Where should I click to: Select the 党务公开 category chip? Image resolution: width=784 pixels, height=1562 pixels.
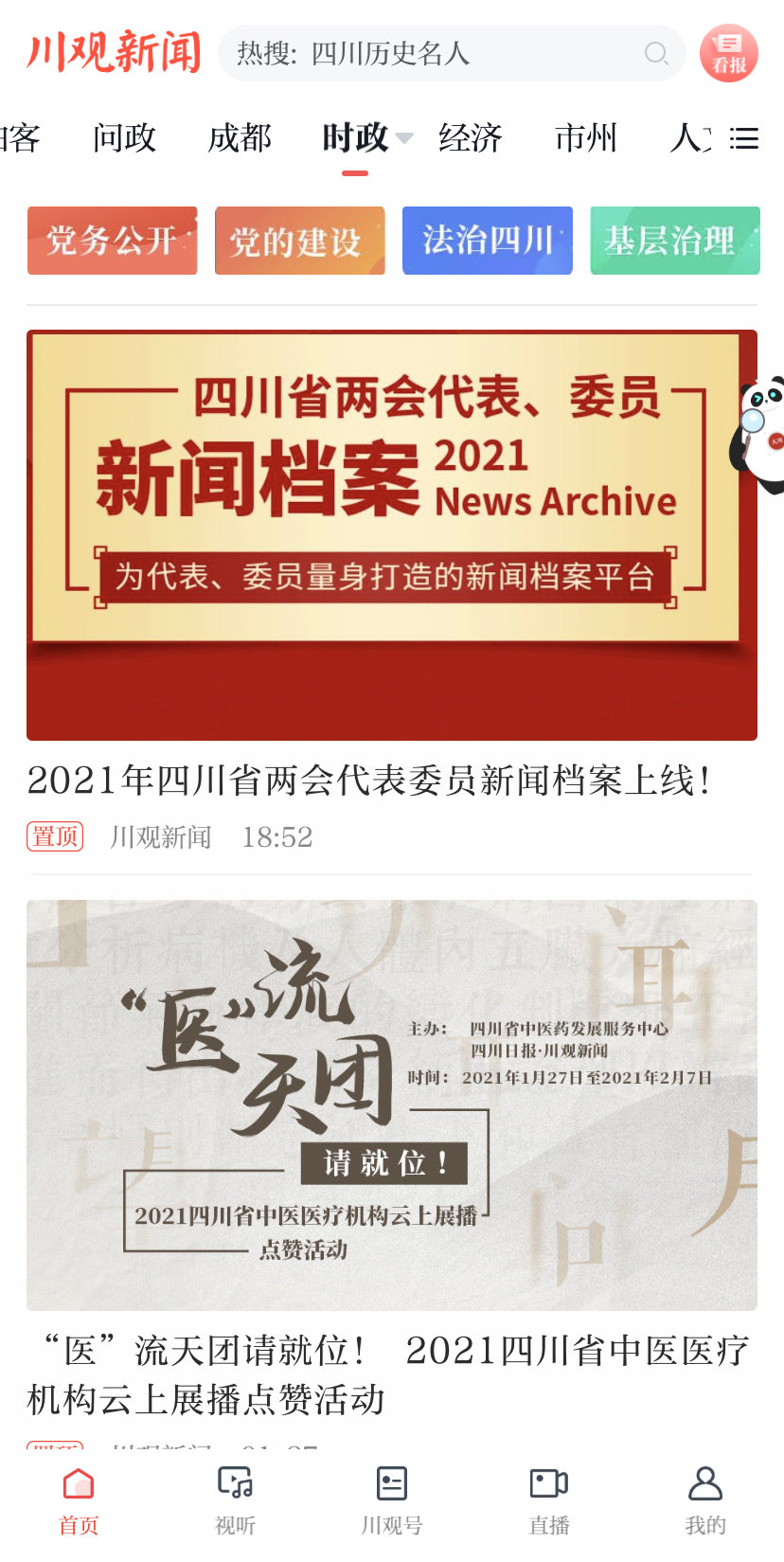click(112, 241)
